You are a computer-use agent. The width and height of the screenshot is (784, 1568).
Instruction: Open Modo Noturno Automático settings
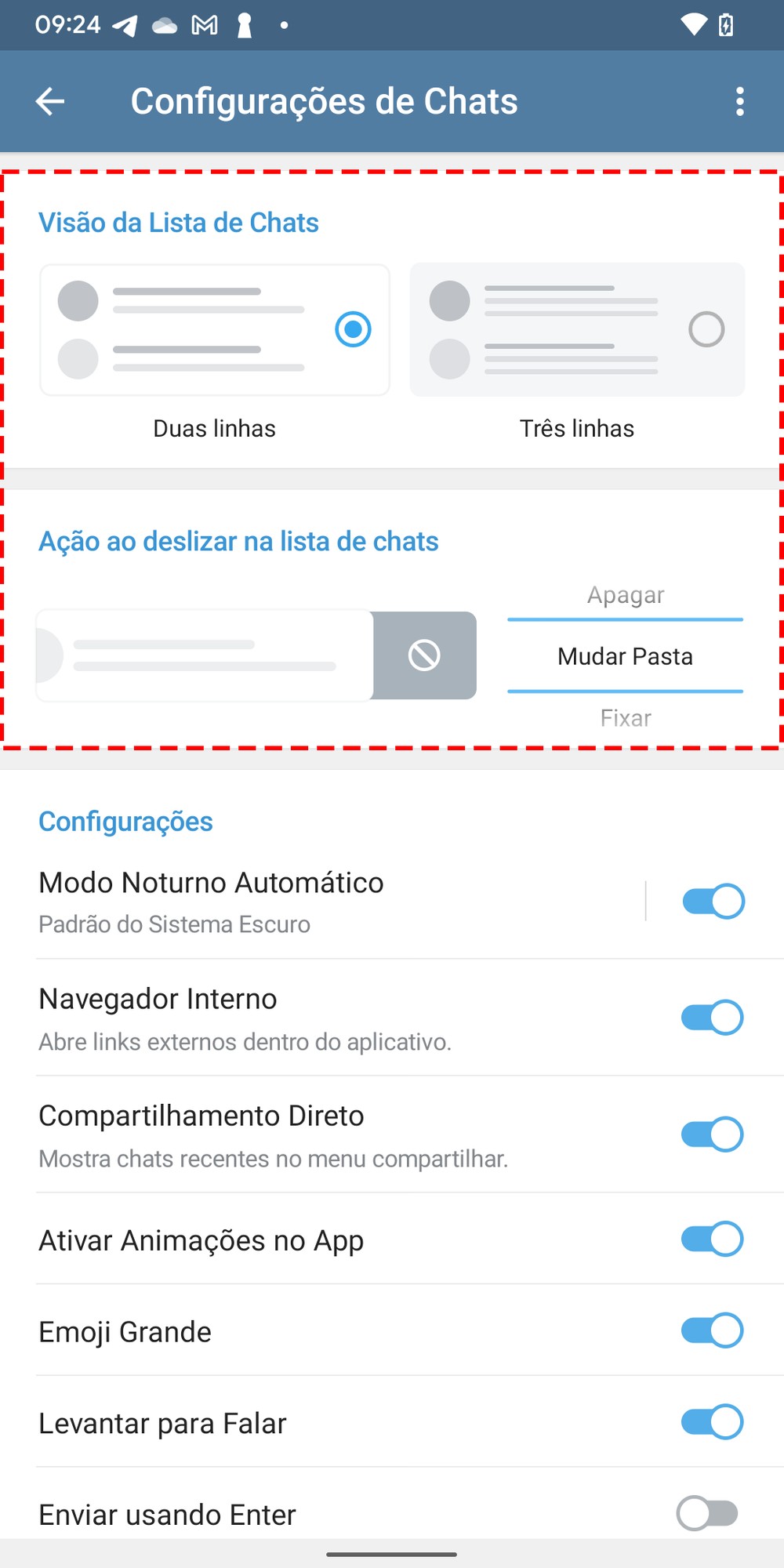click(x=314, y=901)
